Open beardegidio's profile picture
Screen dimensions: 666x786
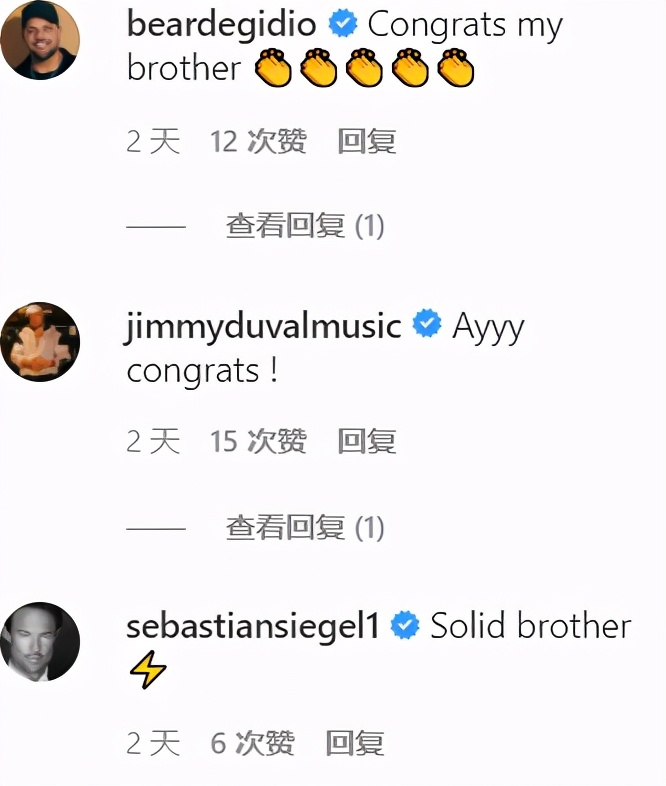click(x=40, y=40)
